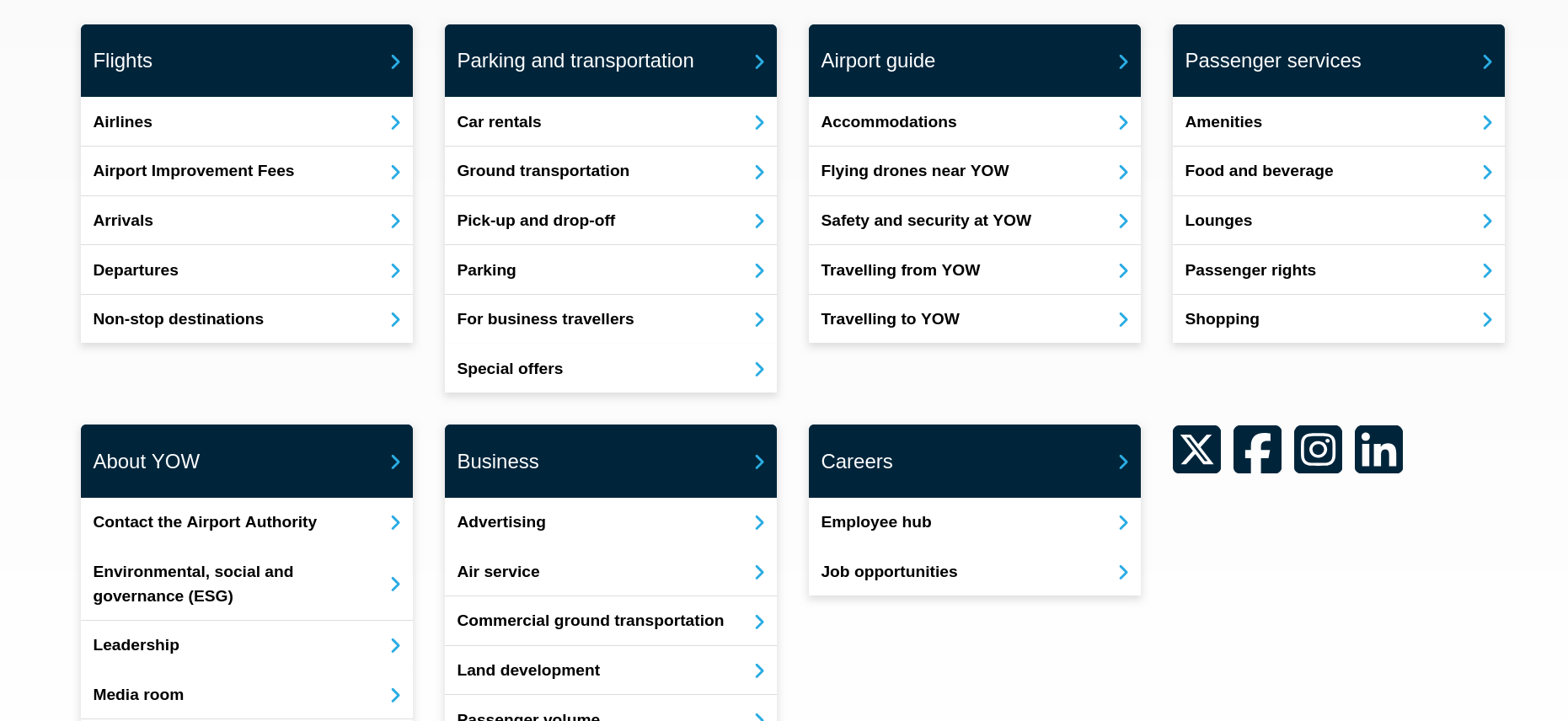Go to Parking and transportation
1568x721 pixels.
point(610,61)
